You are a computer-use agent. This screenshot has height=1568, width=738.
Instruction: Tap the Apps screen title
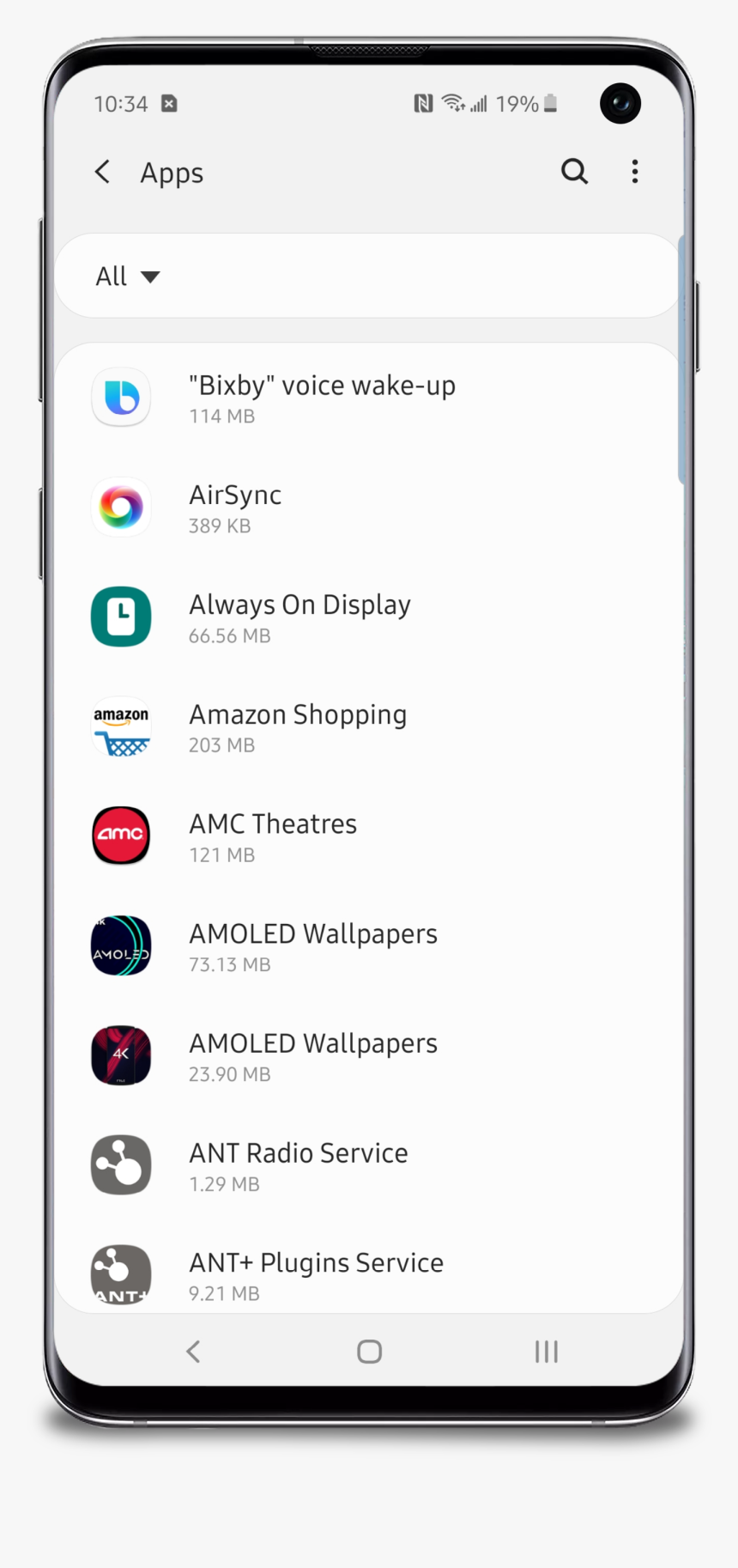(x=171, y=173)
